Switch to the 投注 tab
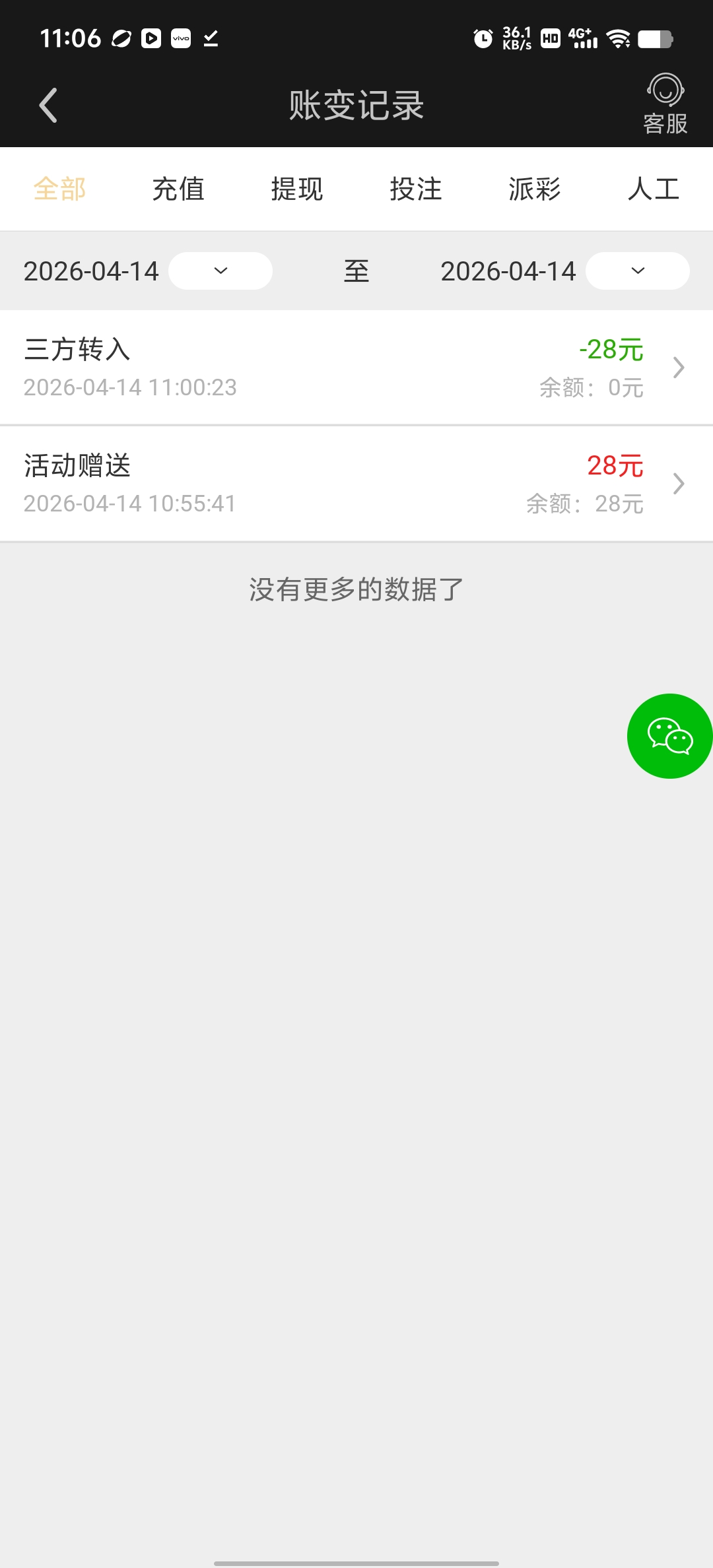The height and width of the screenshot is (1568, 713). pos(416,189)
